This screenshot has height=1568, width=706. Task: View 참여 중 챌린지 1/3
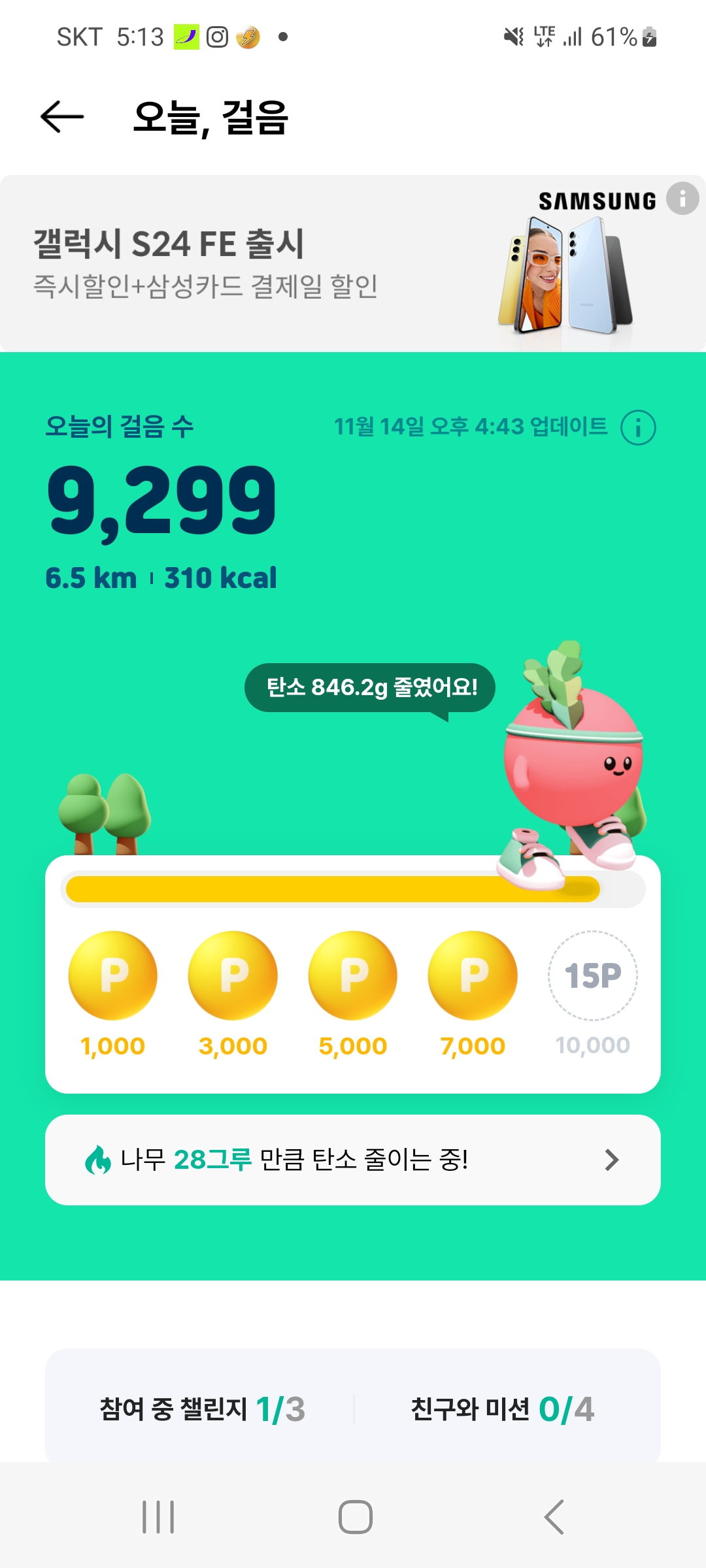(x=202, y=1409)
